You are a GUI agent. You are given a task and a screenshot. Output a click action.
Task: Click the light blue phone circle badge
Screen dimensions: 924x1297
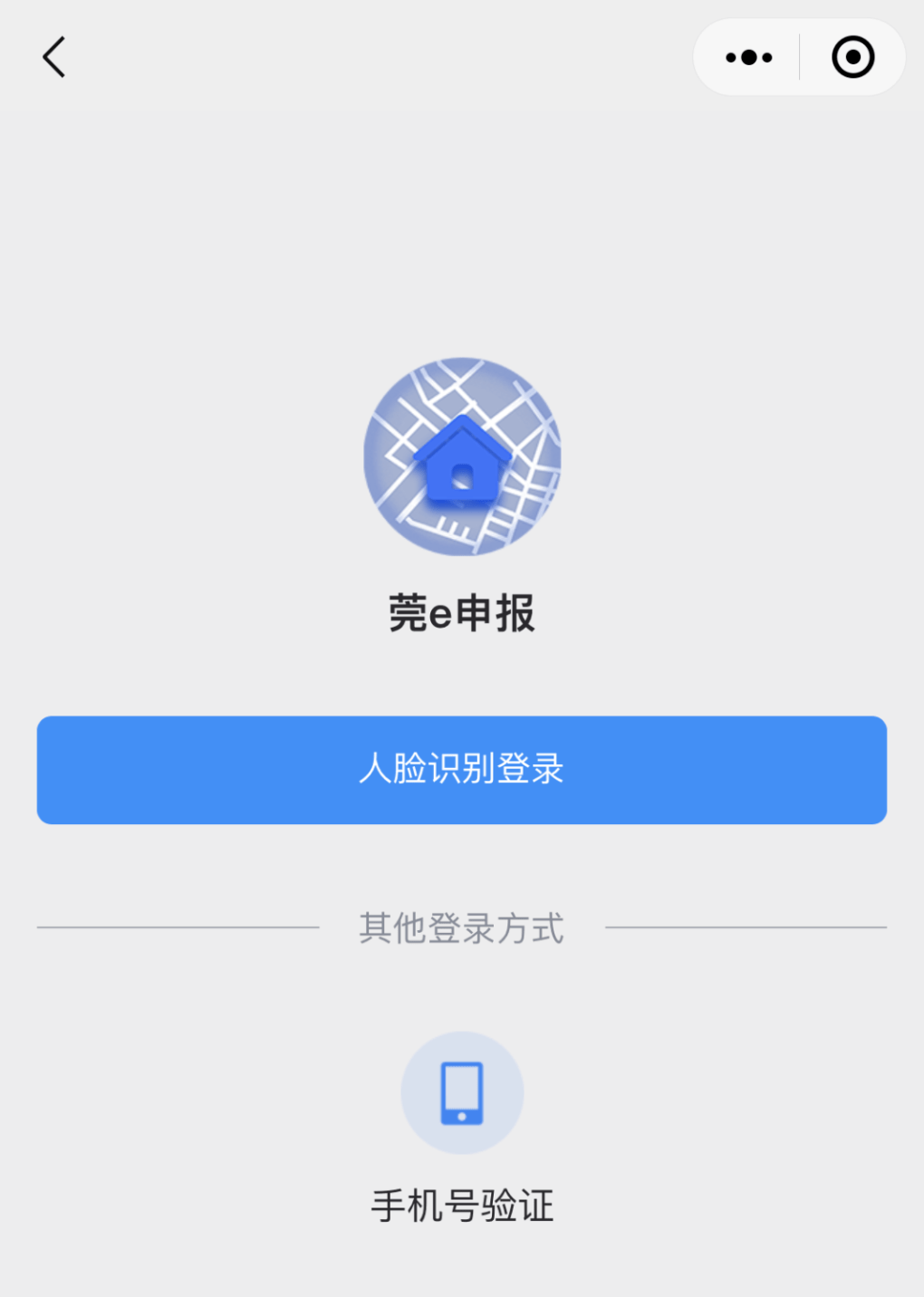(x=462, y=1092)
